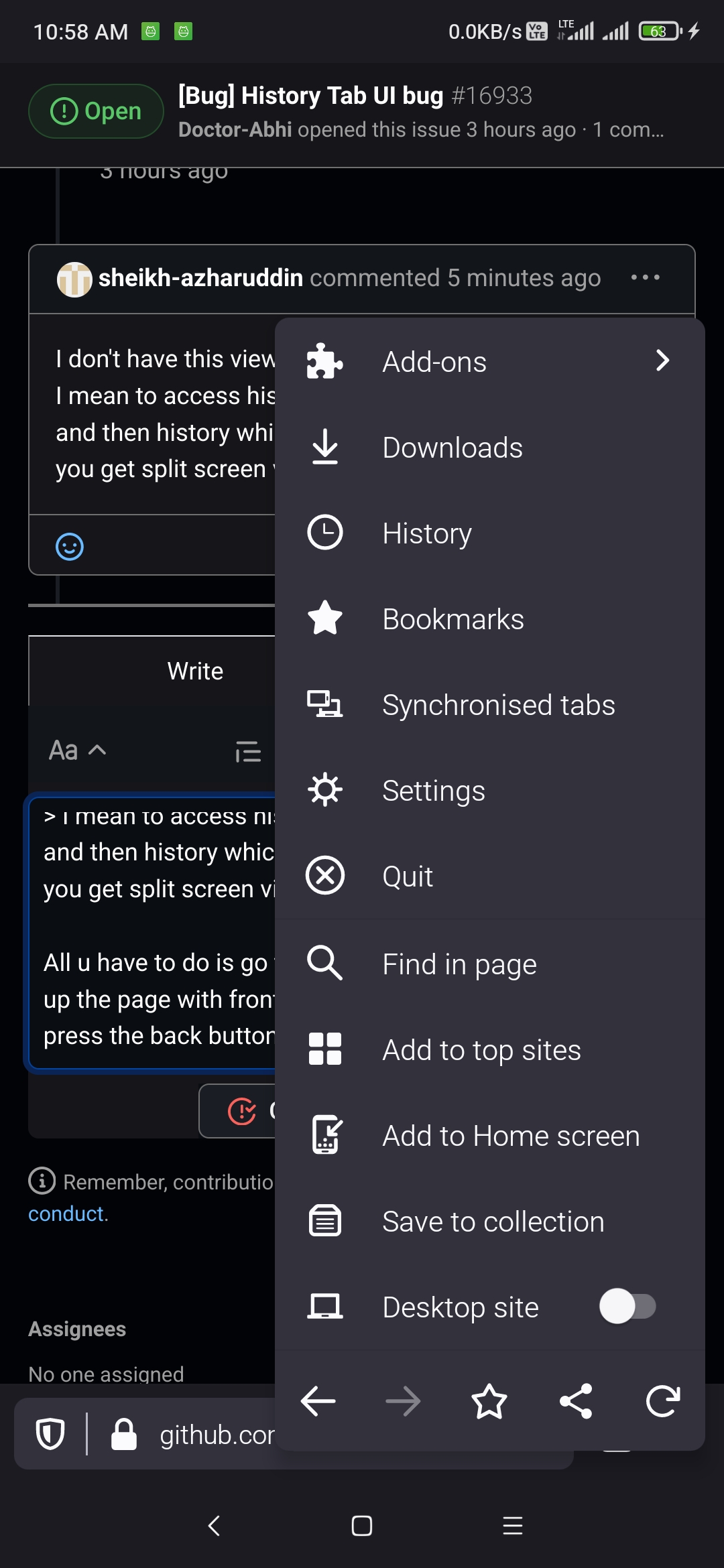Enable the Desktop site switch
The image size is (724, 1568).
(627, 1306)
